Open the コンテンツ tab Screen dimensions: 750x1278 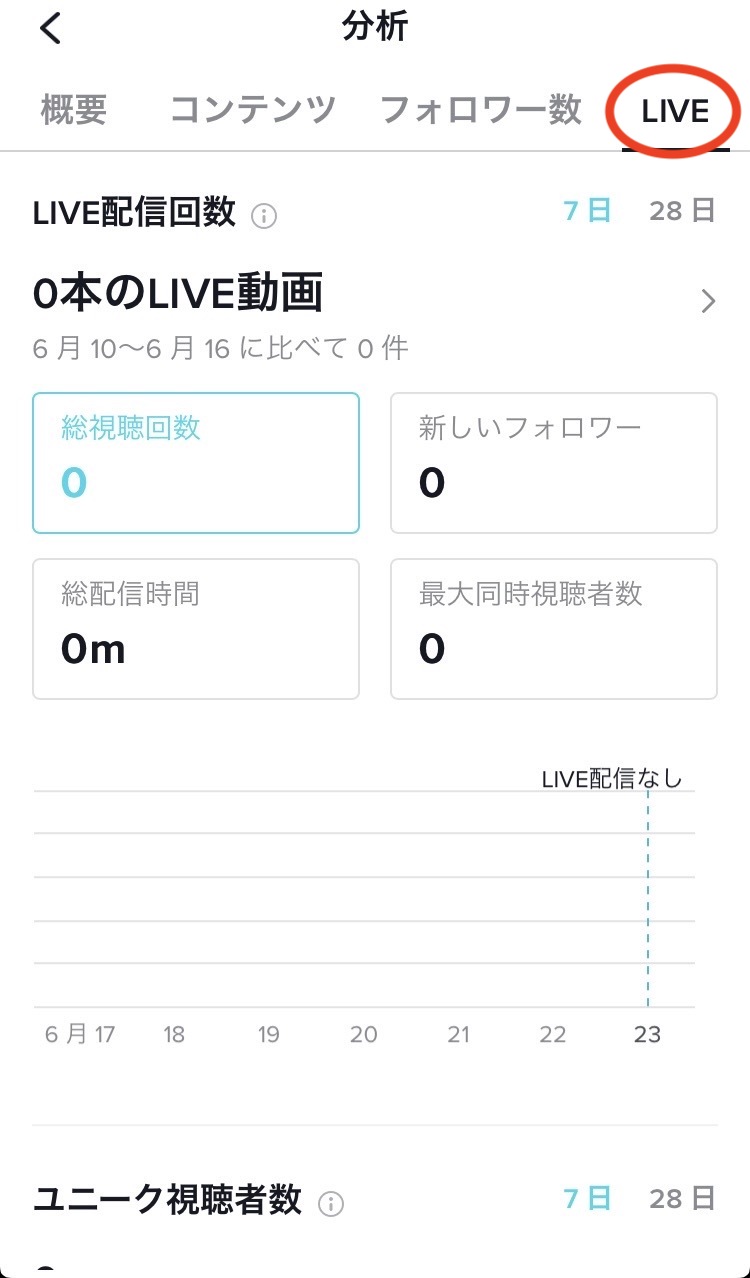(253, 111)
